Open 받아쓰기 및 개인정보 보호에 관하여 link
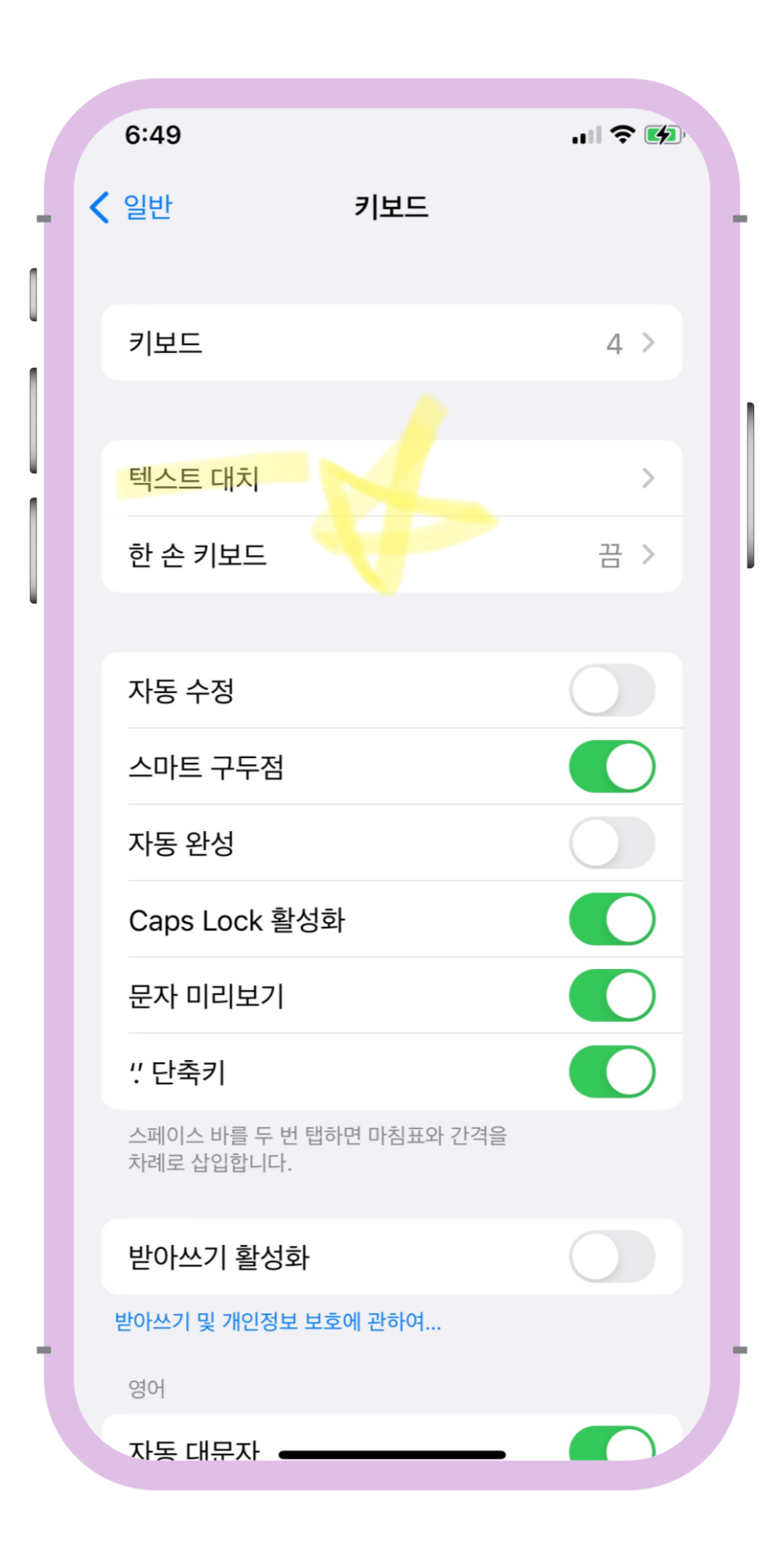 278,1322
